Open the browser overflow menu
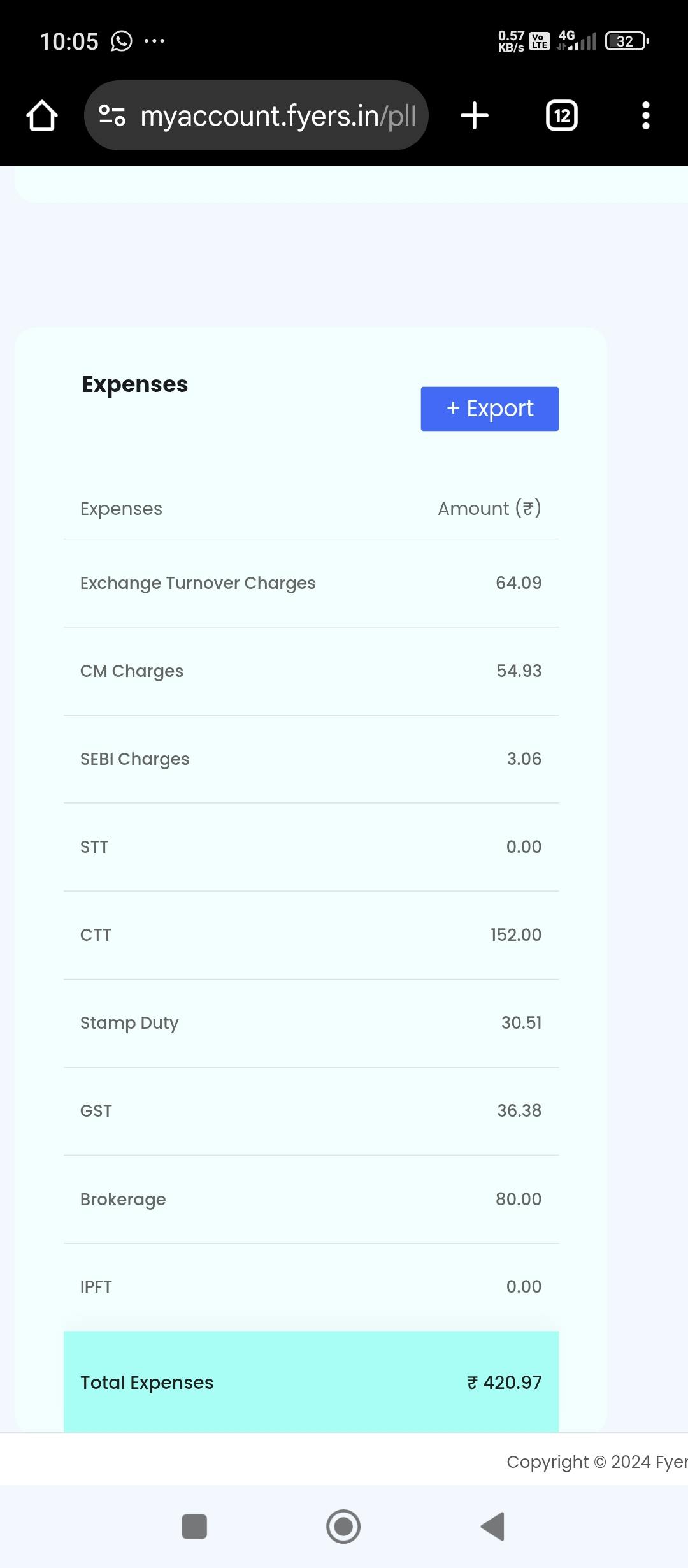The width and height of the screenshot is (688, 1568). tap(645, 116)
